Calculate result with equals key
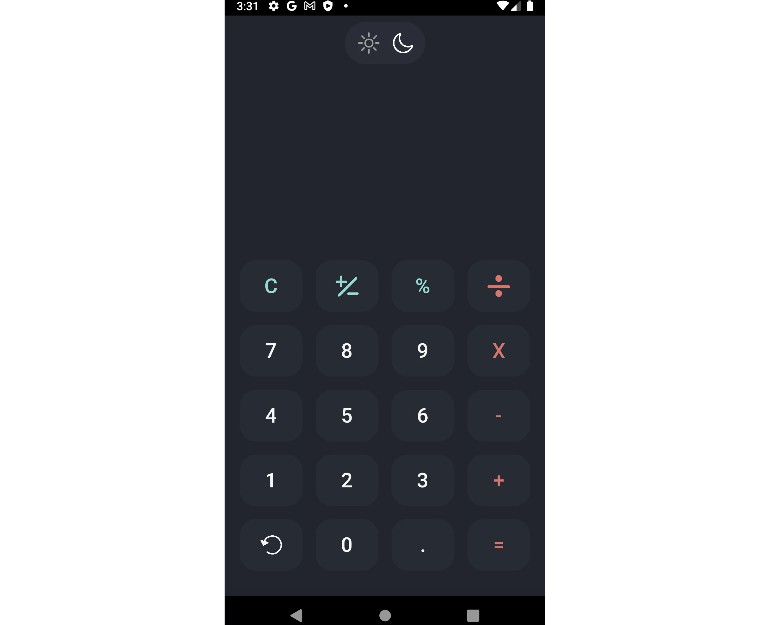The width and height of the screenshot is (770, 625). pyautogui.click(x=498, y=545)
